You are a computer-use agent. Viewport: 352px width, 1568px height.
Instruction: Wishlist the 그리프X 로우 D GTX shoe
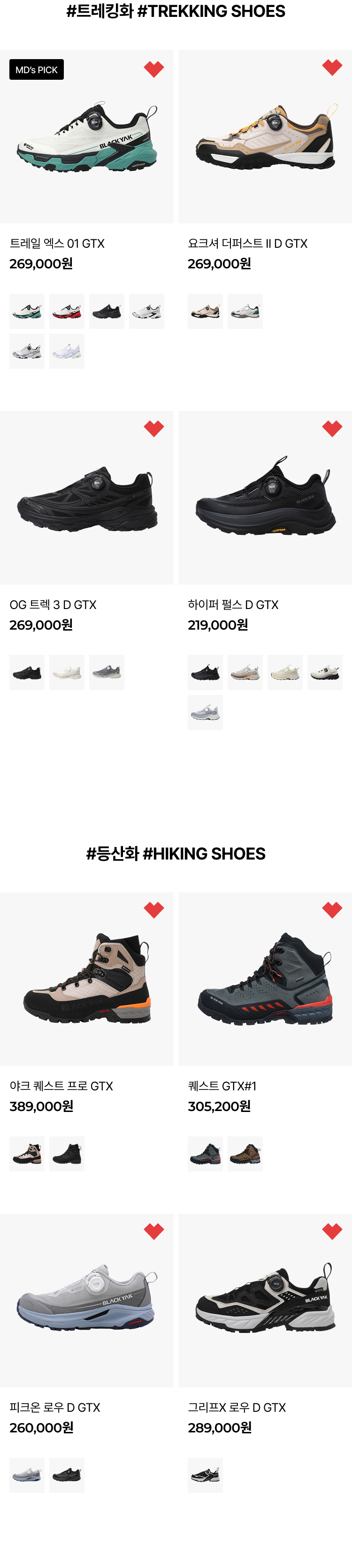(332, 1232)
